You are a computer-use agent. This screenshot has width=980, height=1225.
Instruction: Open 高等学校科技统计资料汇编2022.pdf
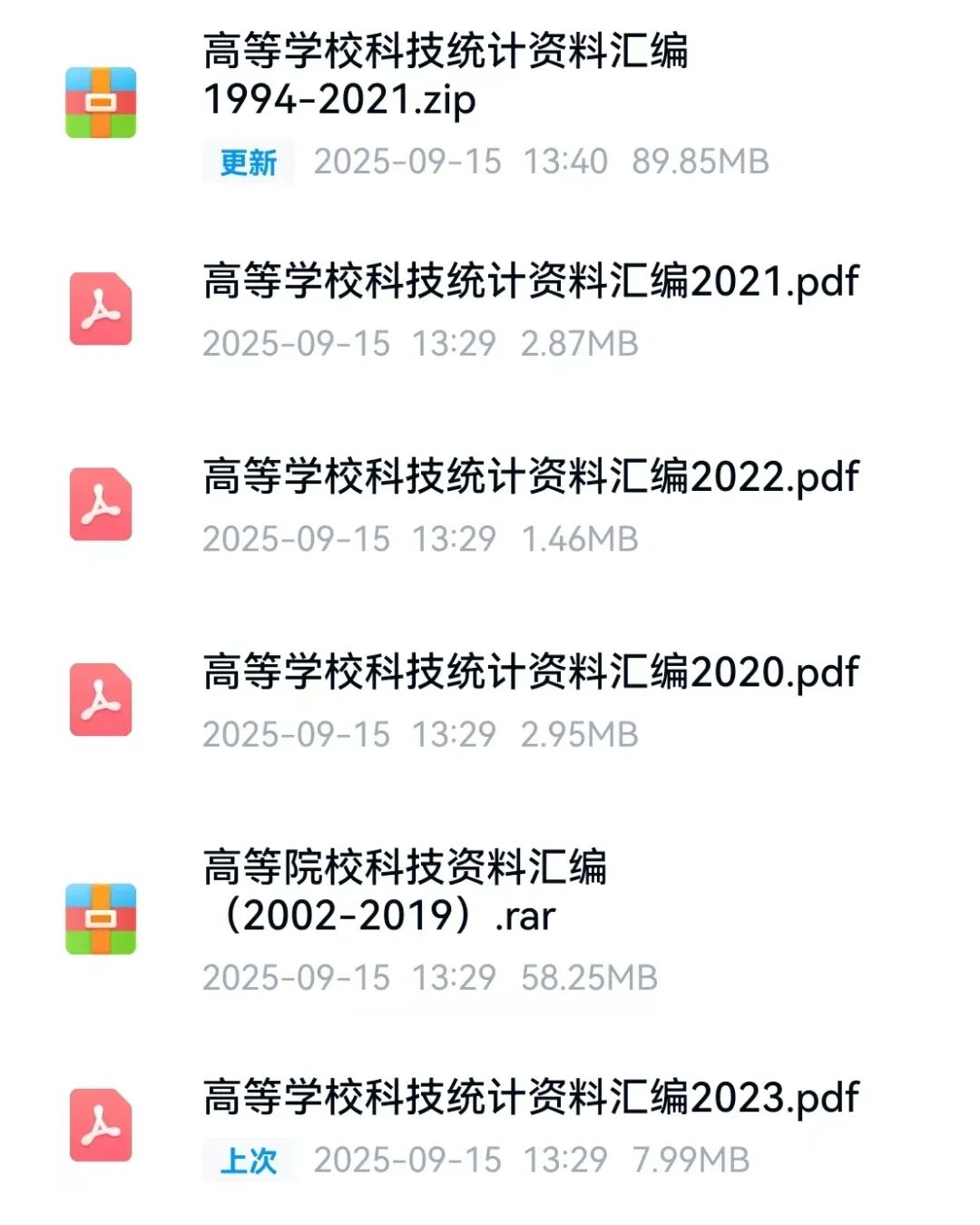pos(530,476)
